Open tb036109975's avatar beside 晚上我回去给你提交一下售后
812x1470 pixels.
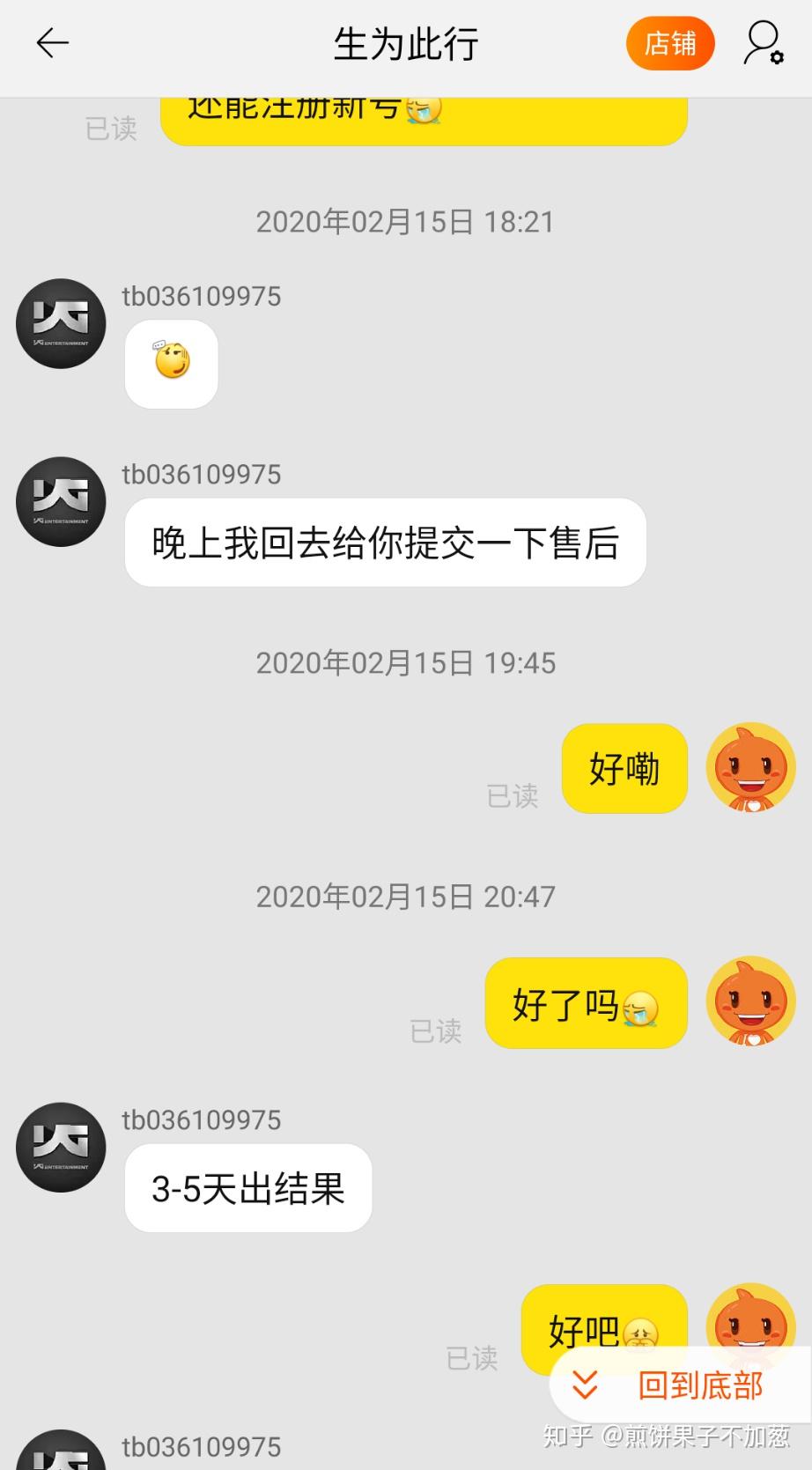click(x=61, y=501)
